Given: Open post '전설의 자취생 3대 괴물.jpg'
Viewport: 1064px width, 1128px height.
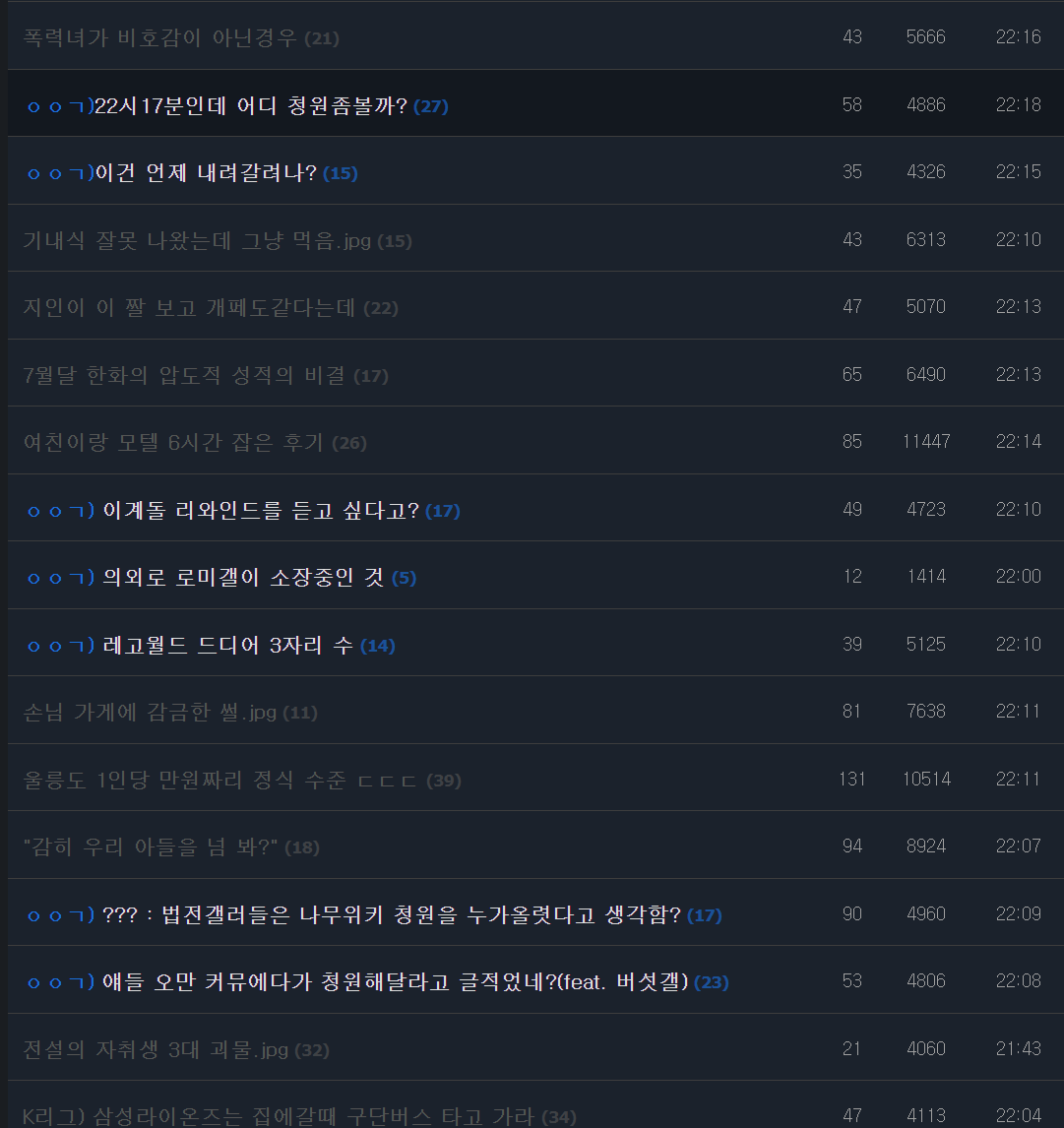Looking at the screenshot, I should pyautogui.click(x=156, y=1049).
